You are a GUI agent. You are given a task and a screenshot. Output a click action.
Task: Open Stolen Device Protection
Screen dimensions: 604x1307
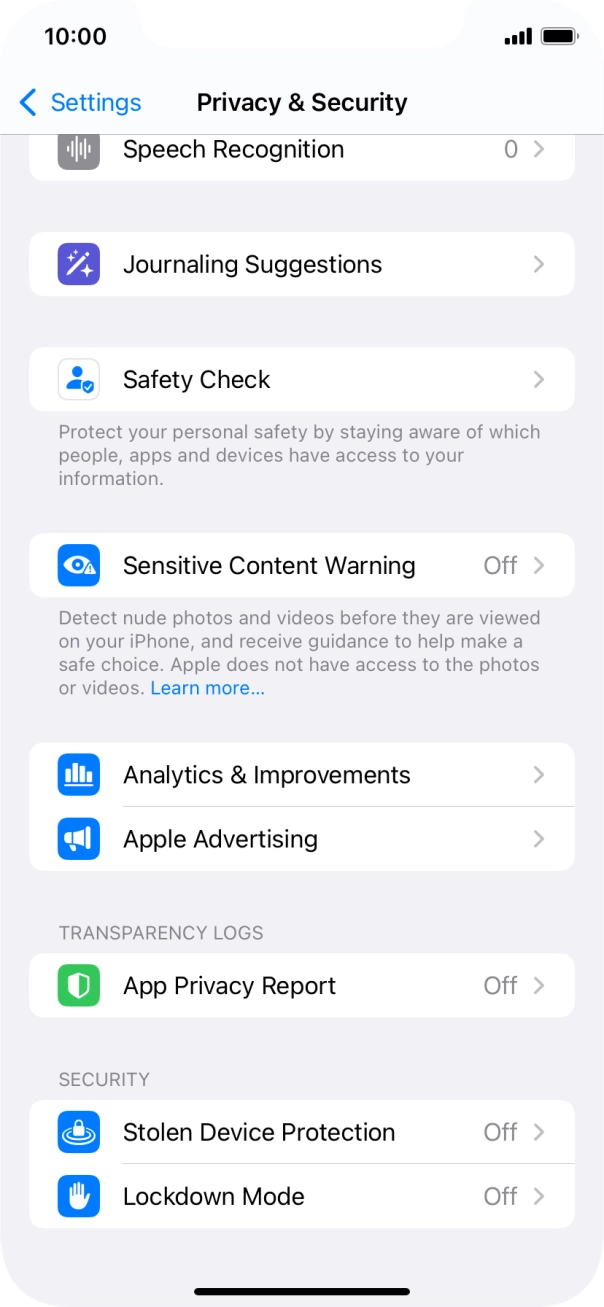[302, 1132]
